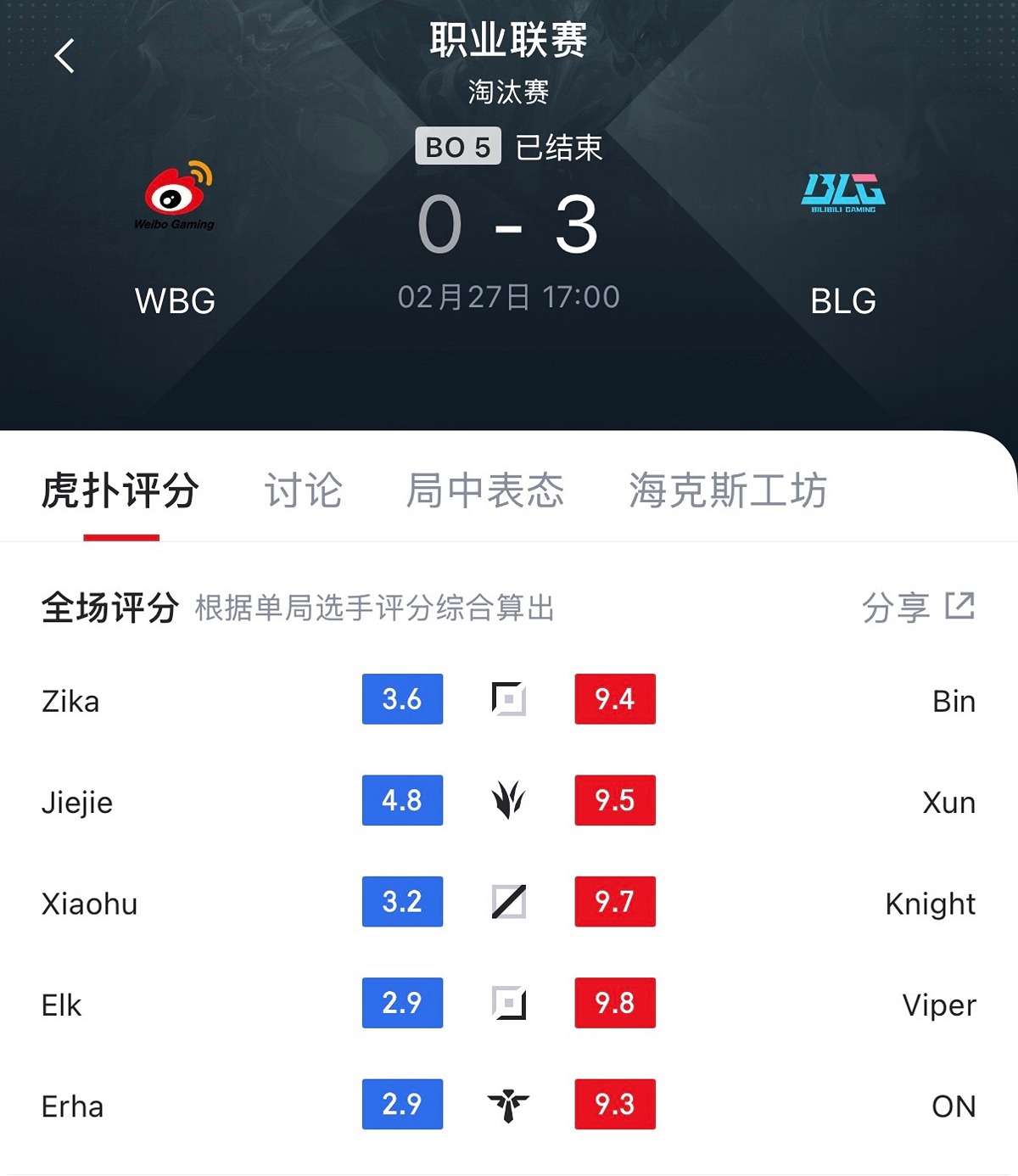Select the support role icon beside Erha
The height and width of the screenshot is (1176, 1018).
(x=509, y=1105)
